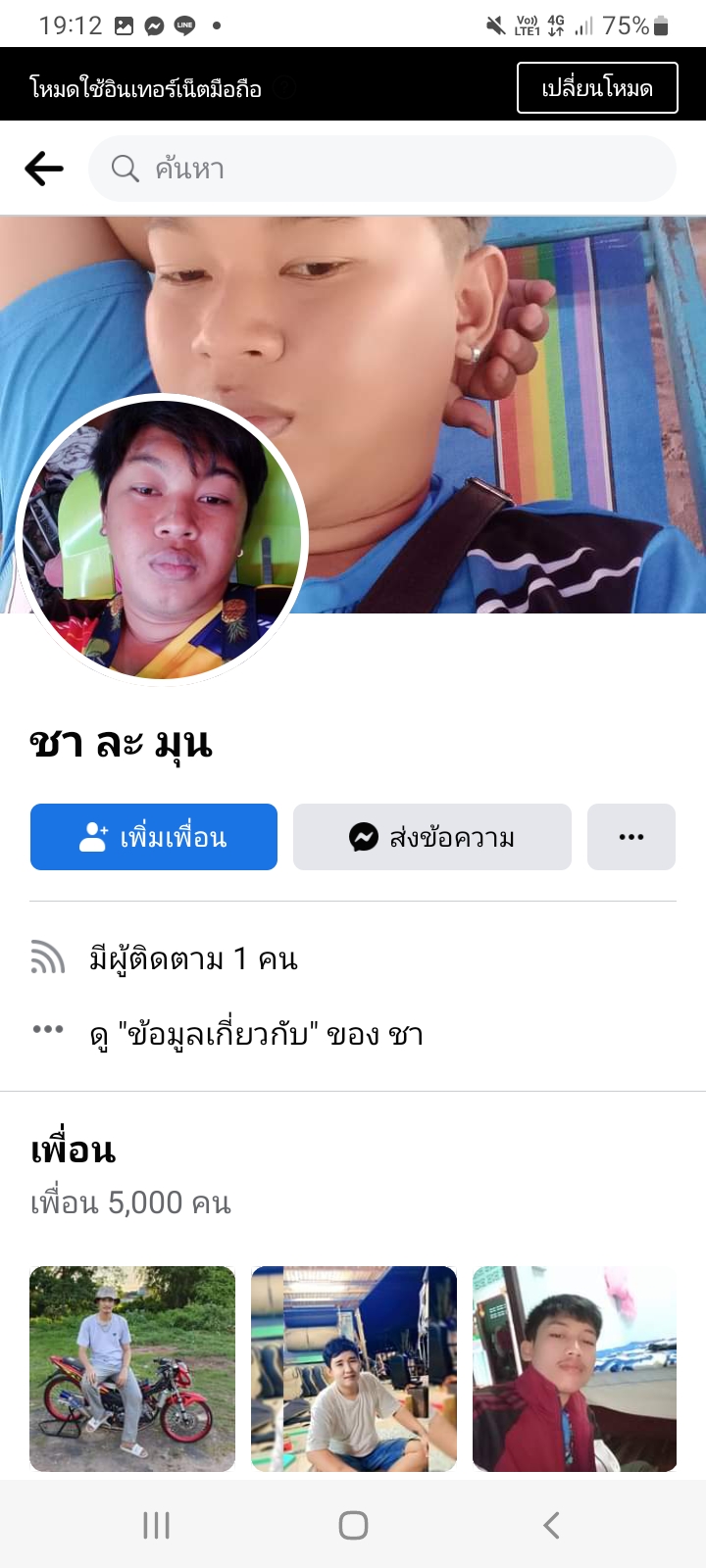
Task: Tap the เปลี่ยนโหมด button
Action: pos(597,88)
